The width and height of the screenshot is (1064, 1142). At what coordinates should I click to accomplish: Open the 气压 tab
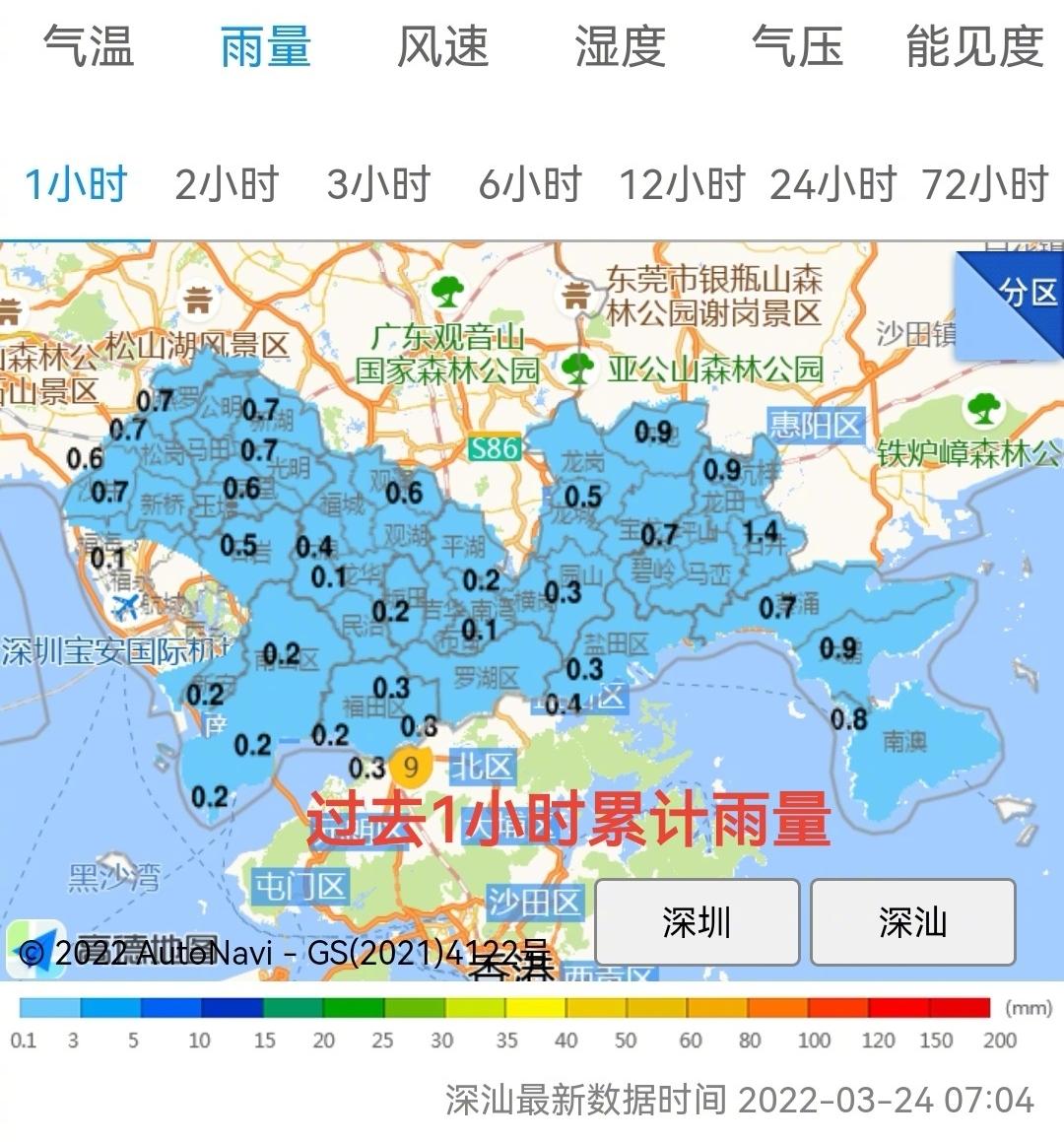[797, 46]
